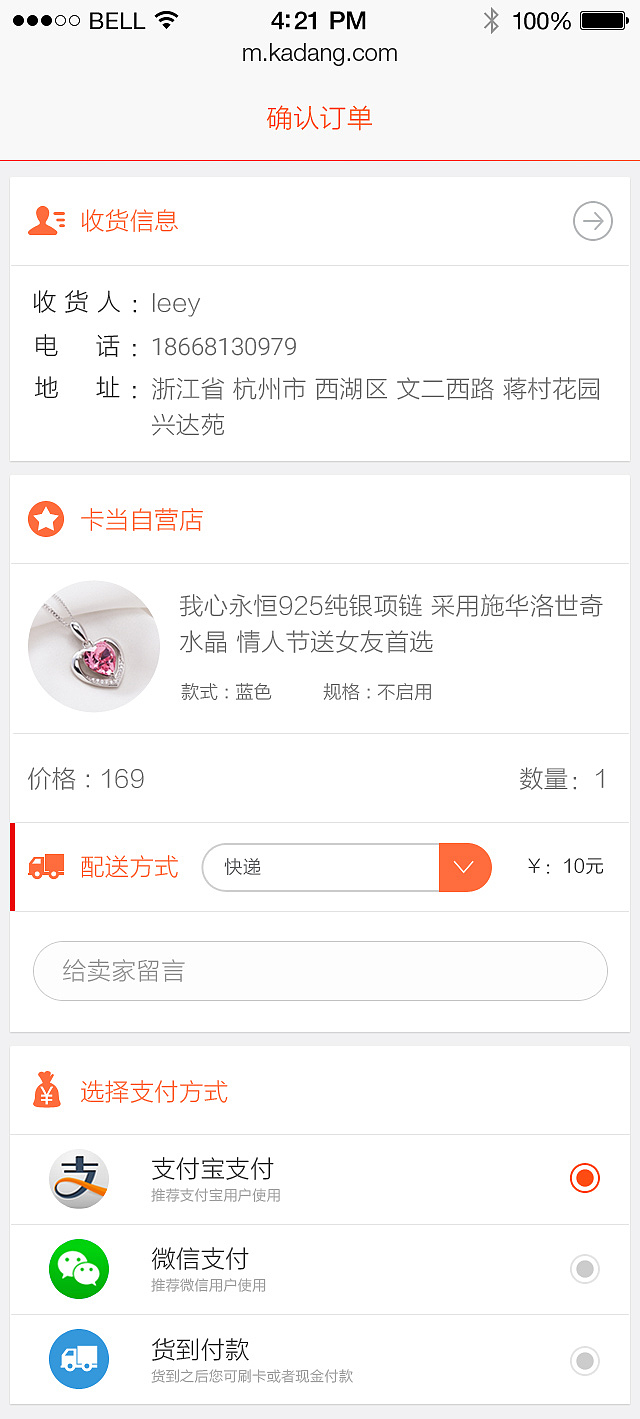Image resolution: width=640 pixels, height=1419 pixels.
Task: Open the 收货信息 arrow to edit address
Action: click(592, 221)
